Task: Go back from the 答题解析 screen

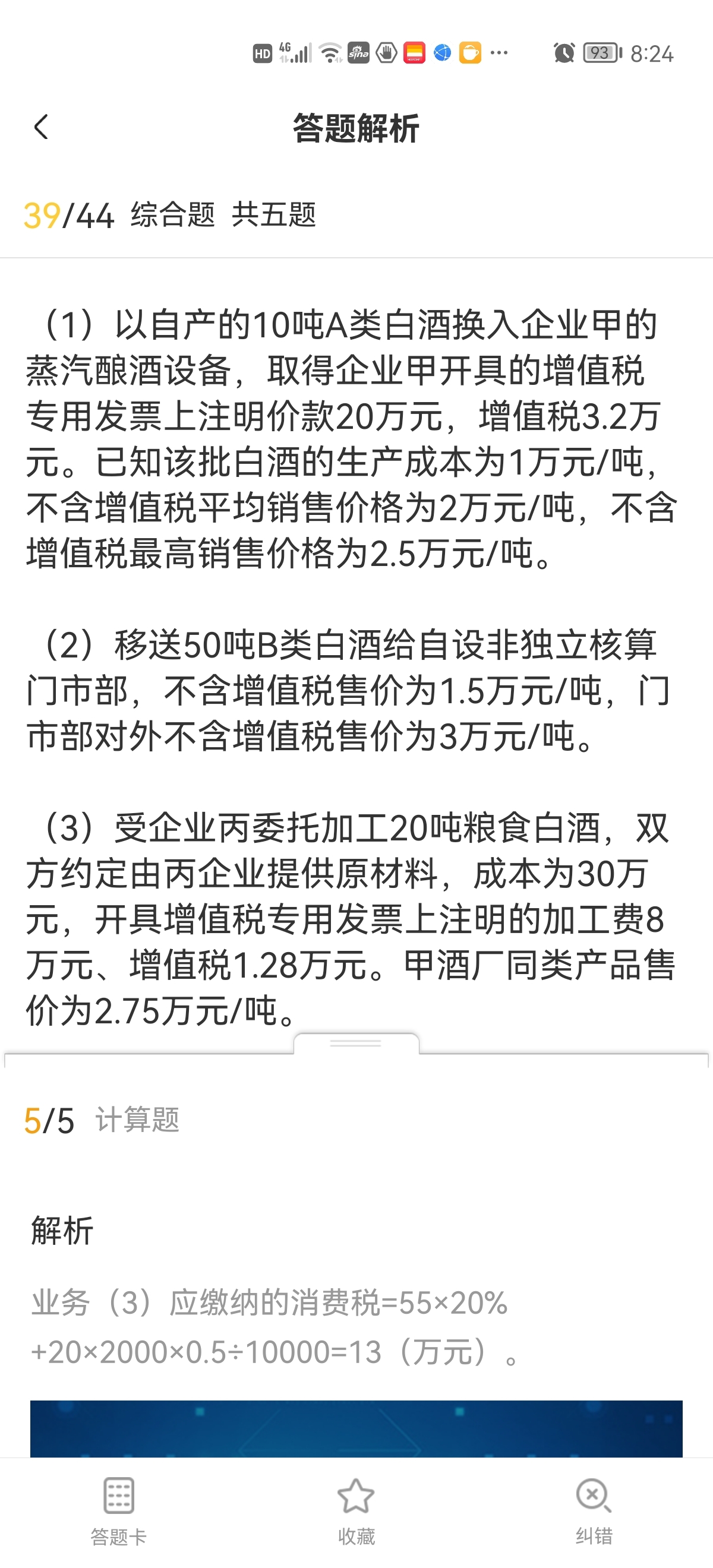Action: pos(41,127)
